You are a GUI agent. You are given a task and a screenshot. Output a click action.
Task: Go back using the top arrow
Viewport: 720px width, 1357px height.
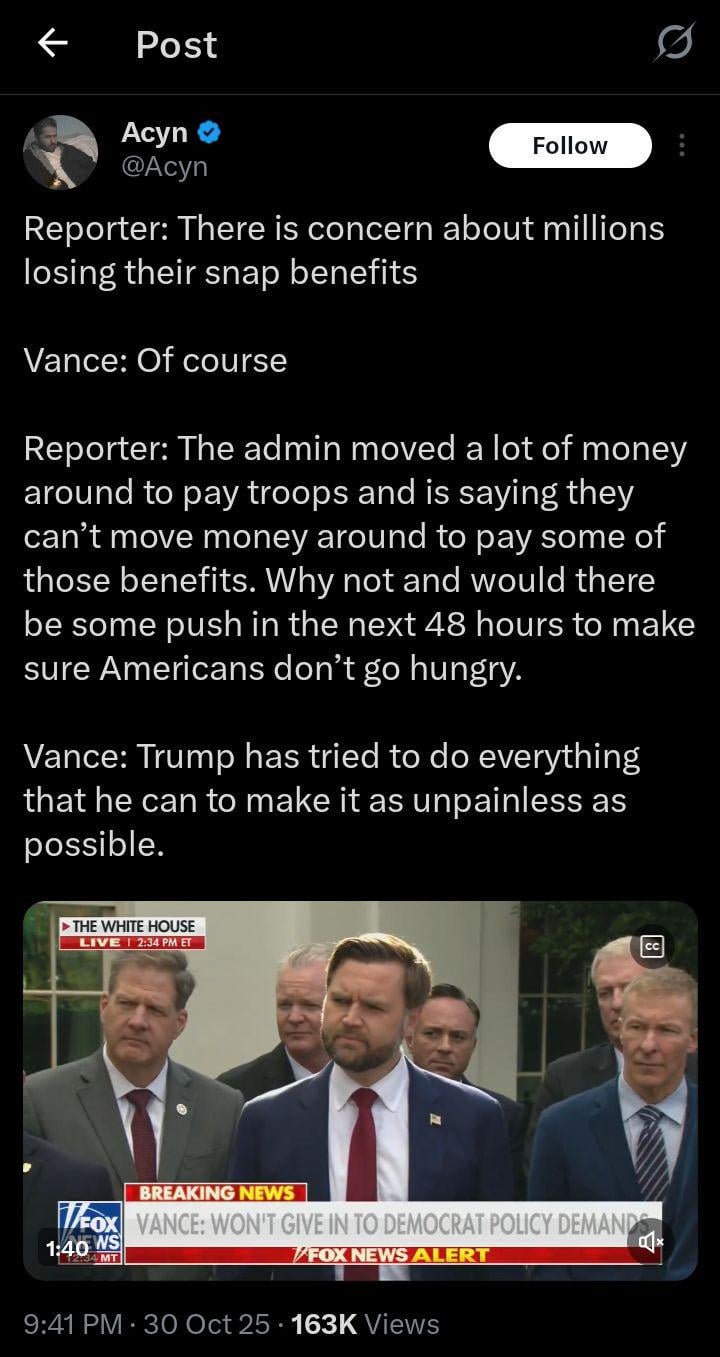coord(54,44)
